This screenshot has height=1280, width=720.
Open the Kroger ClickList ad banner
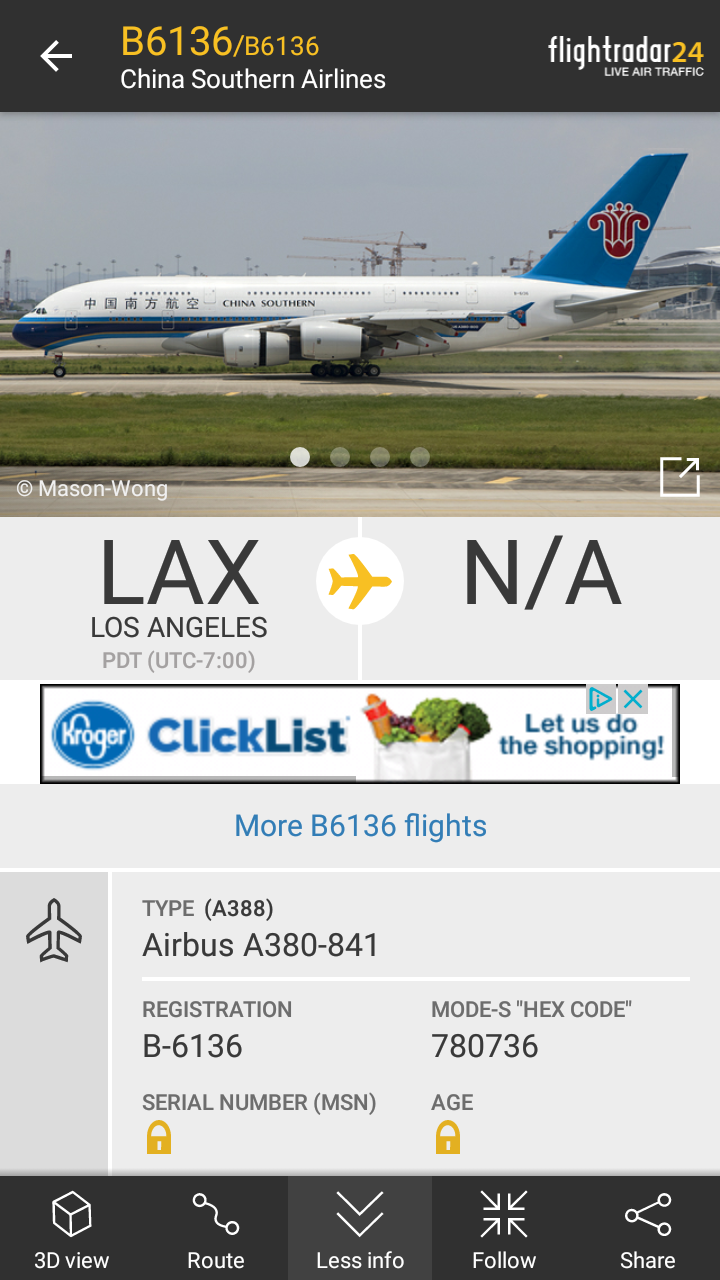pyautogui.click(x=300, y=735)
